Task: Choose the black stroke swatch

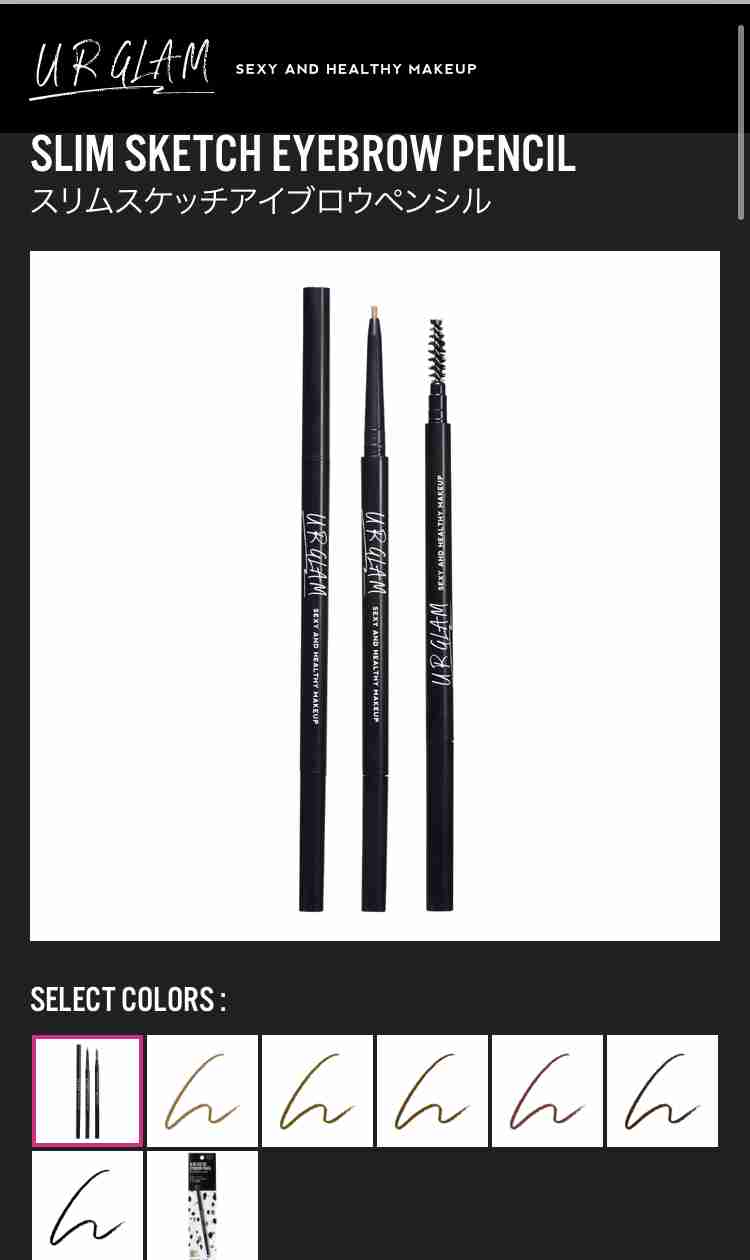Action: 88,1205
